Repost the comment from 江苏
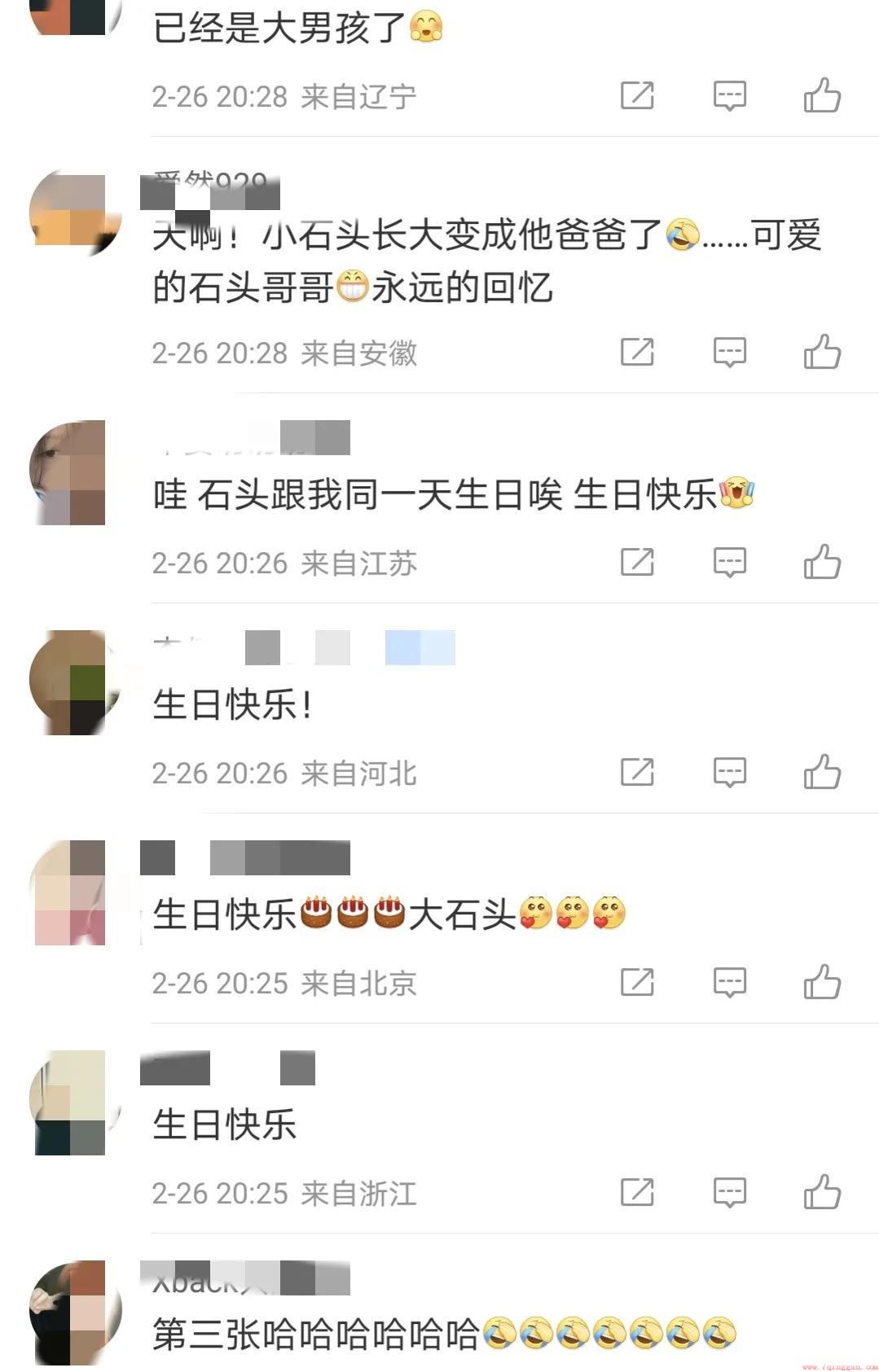The image size is (879, 1372). (x=637, y=563)
